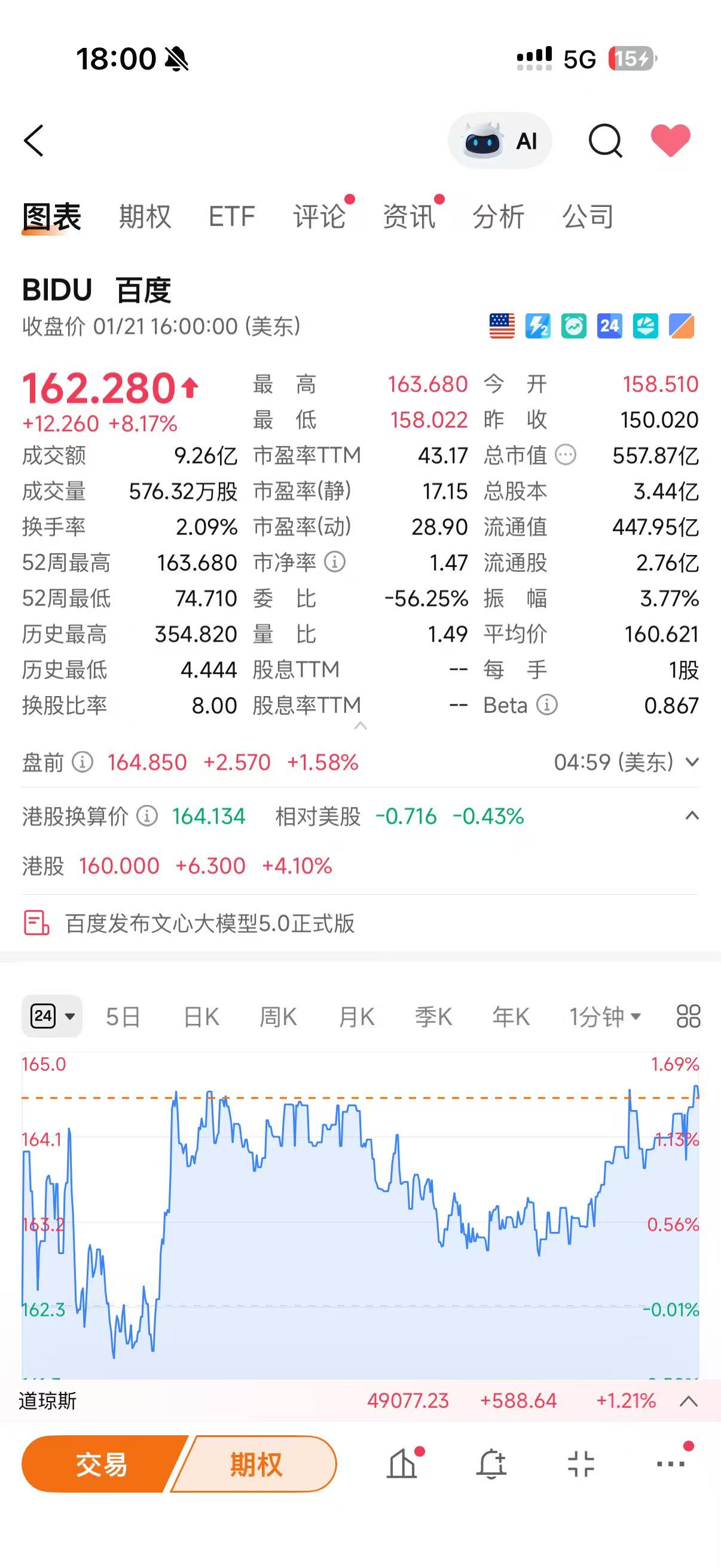Tap the price alert alarm clock icon
721x1568 pixels.
[x=573, y=327]
